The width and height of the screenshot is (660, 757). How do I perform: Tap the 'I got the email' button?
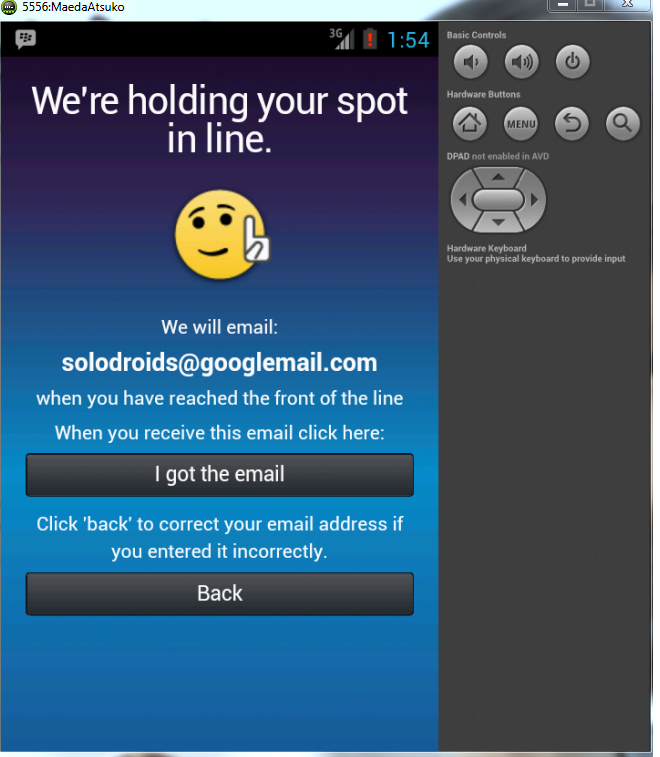coord(219,474)
